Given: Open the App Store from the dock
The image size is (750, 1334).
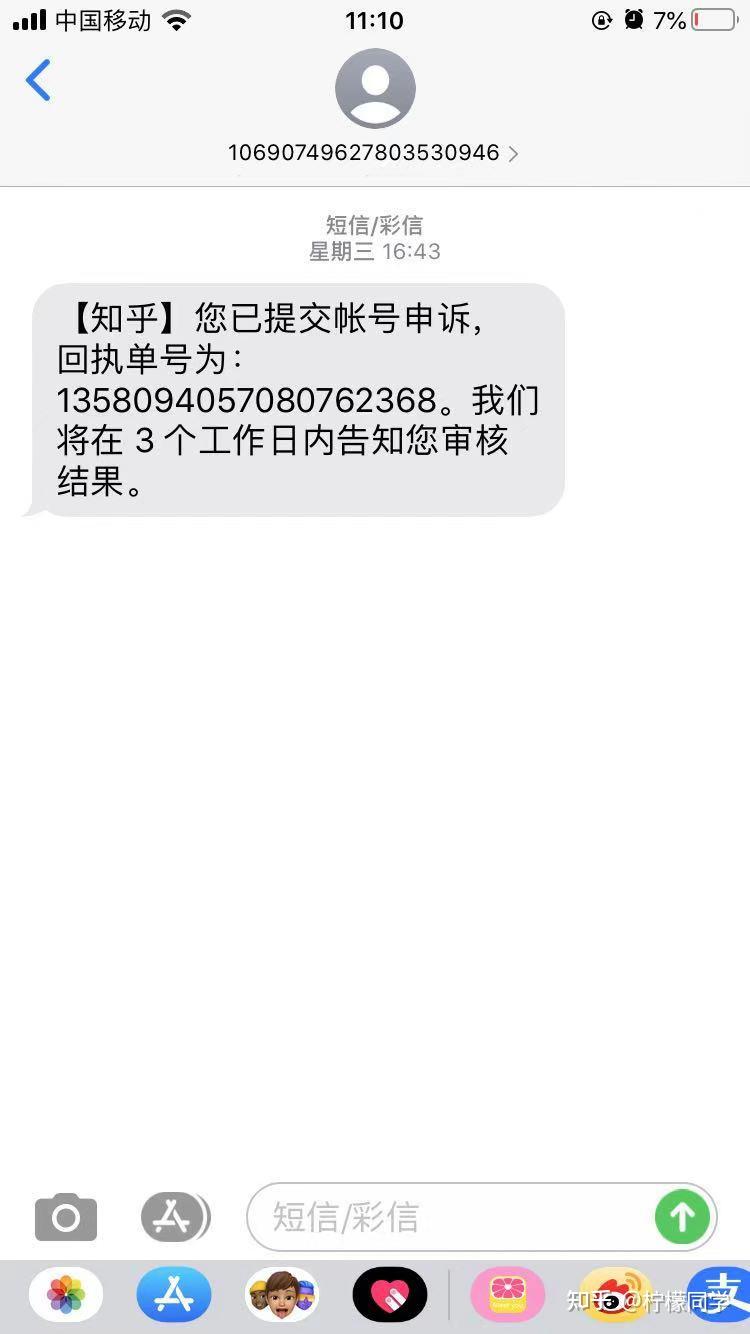Looking at the screenshot, I should pos(173,1295).
